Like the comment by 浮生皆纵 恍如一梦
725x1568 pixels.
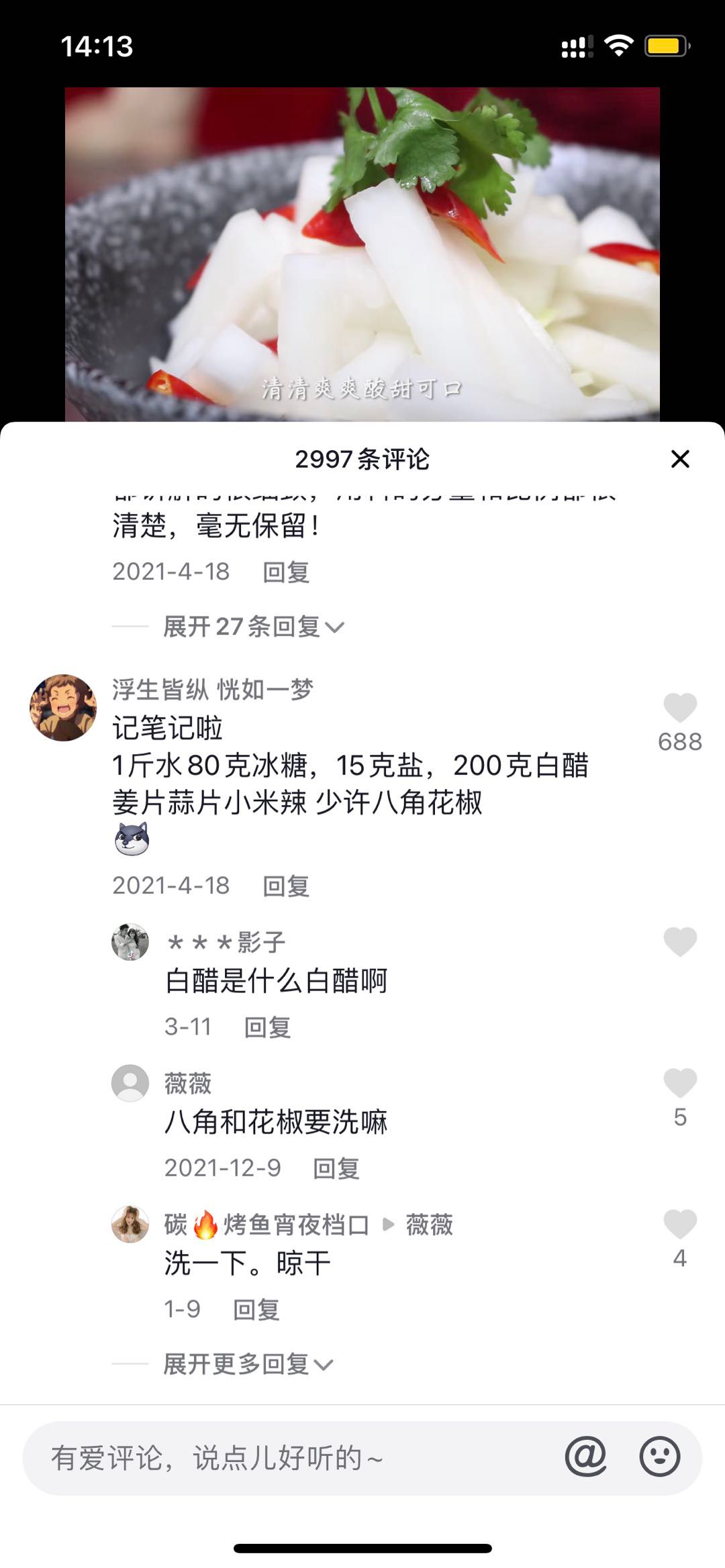pos(680,708)
